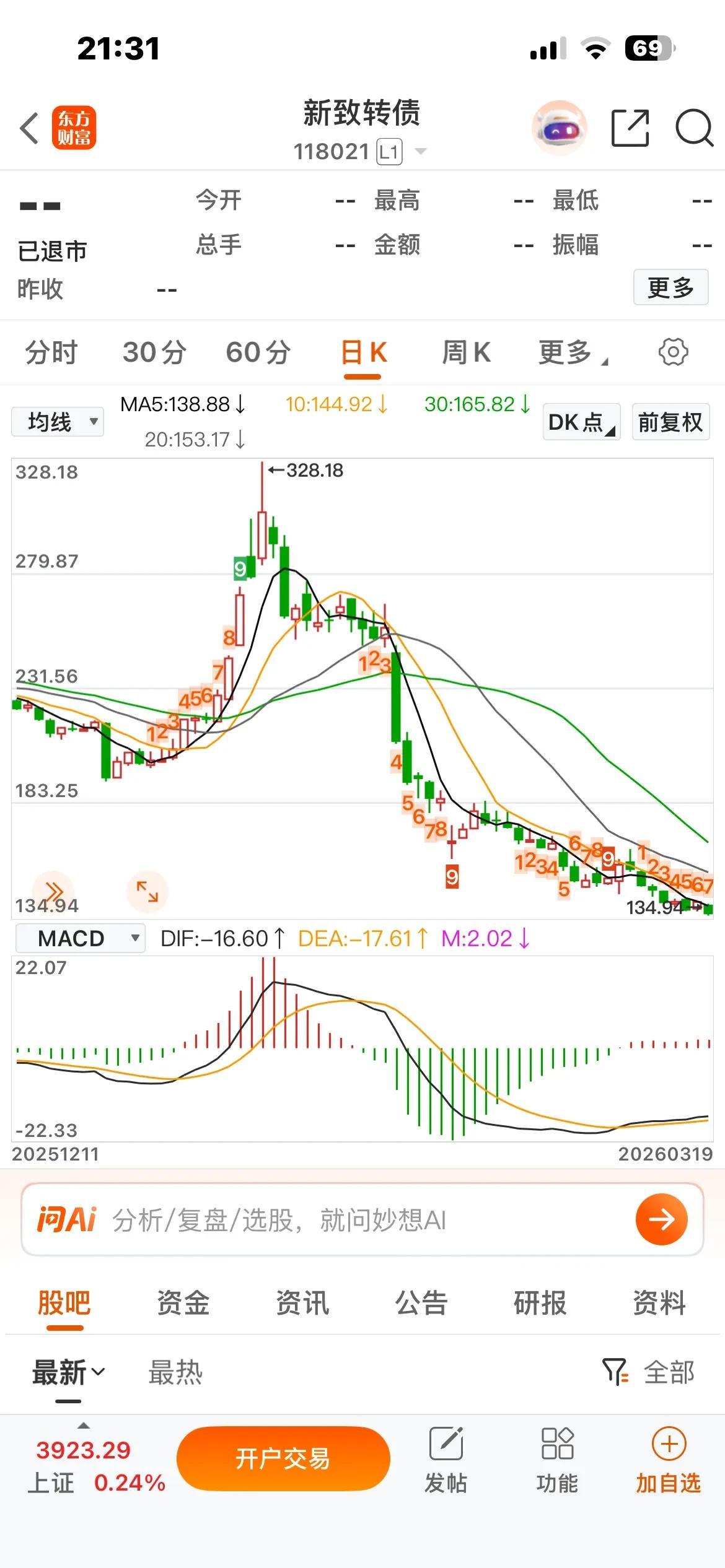Open the DK点 selector
Screen dimensions: 725x1568
[x=581, y=422]
